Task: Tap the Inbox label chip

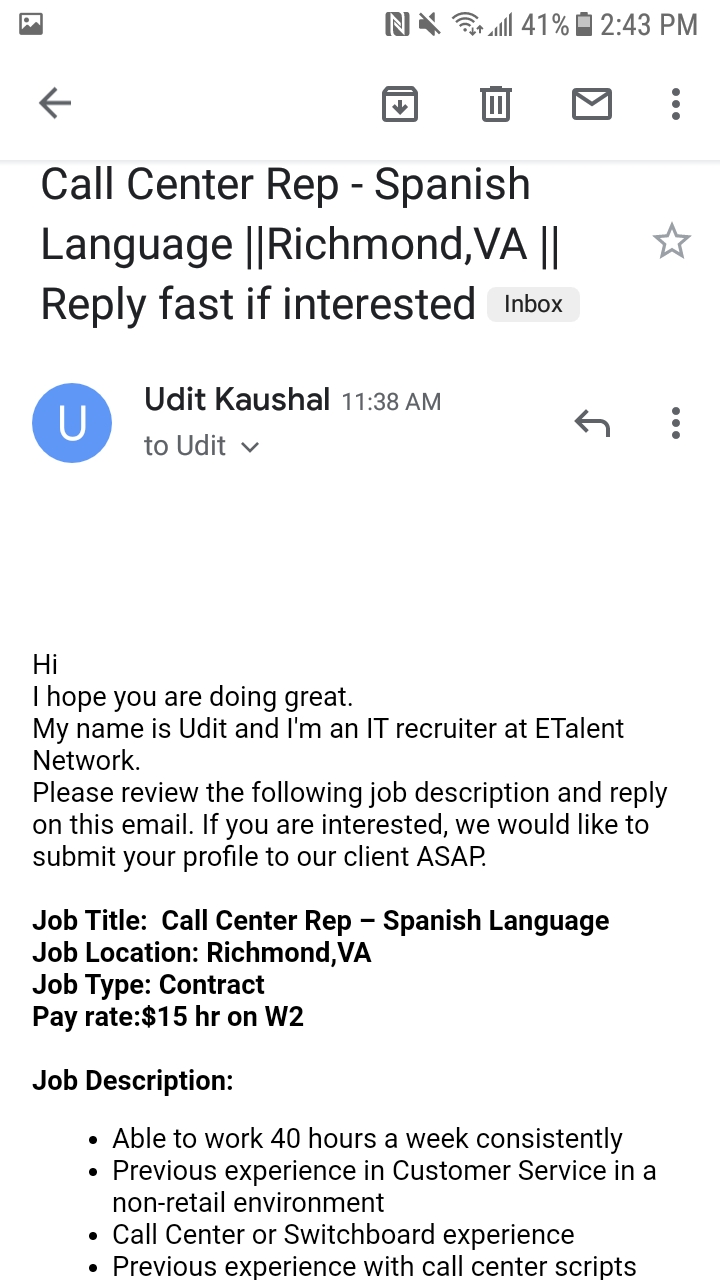Action: point(533,304)
